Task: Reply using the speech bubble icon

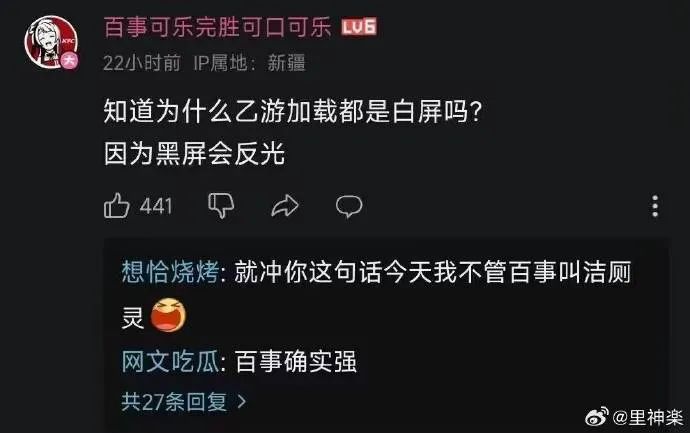Action: tap(349, 206)
